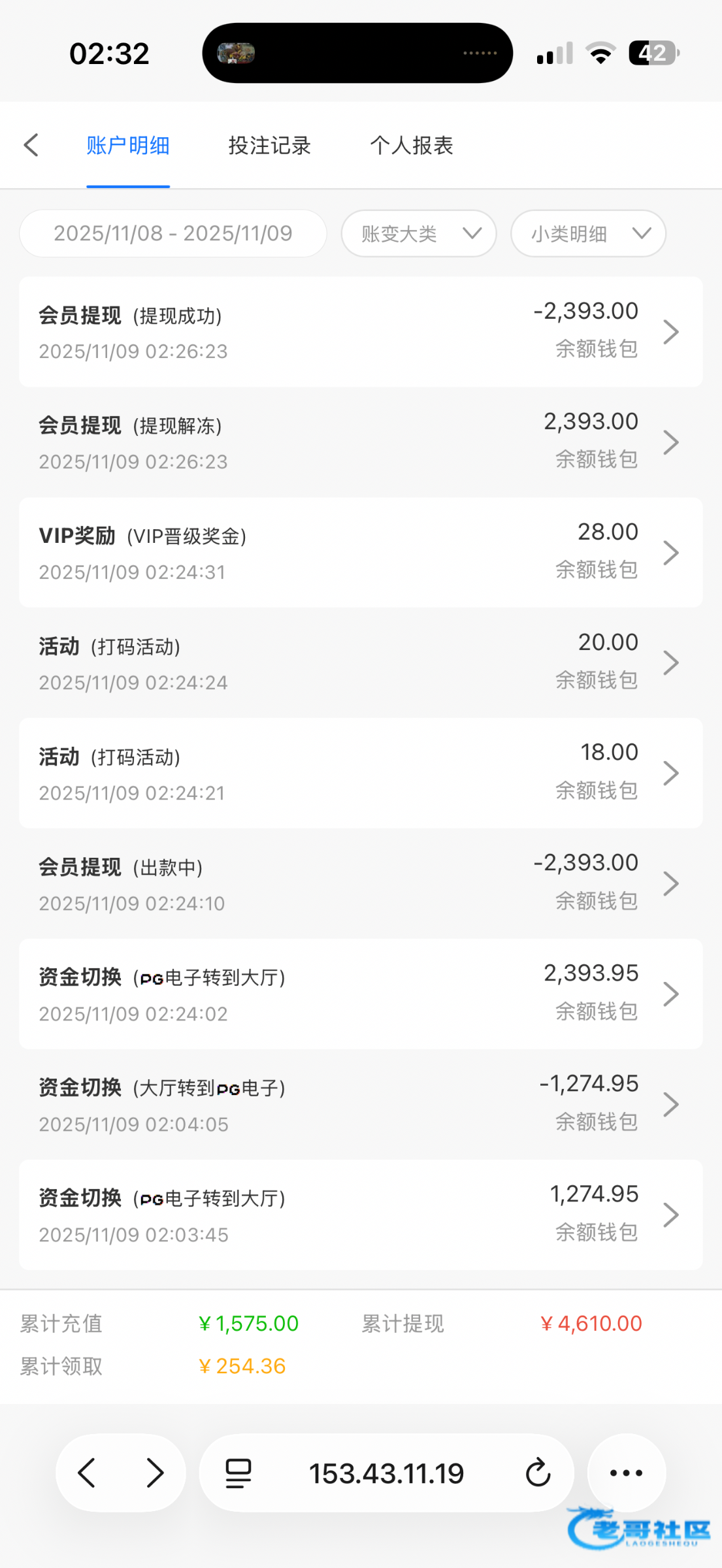Select the 账户明细 tab

click(x=128, y=145)
